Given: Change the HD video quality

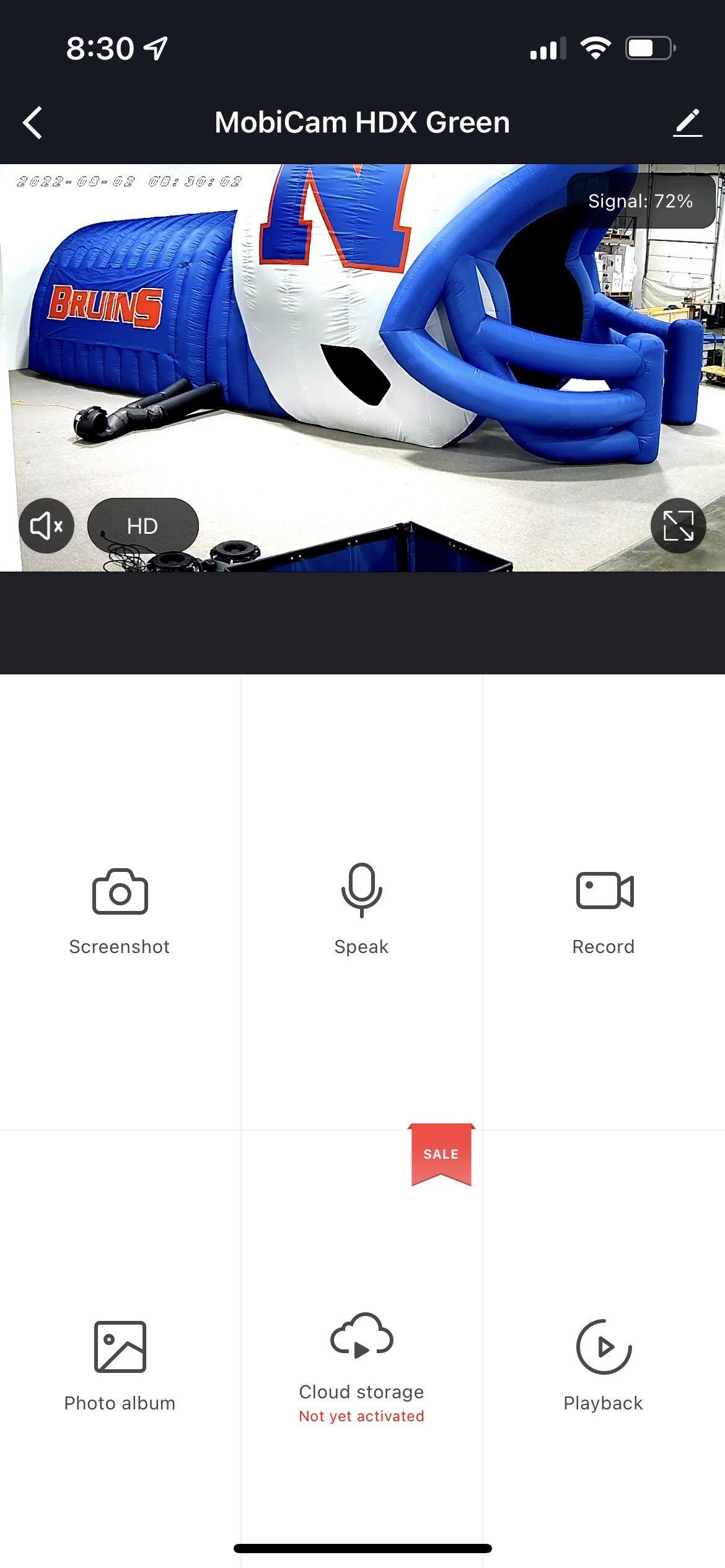Looking at the screenshot, I should pyautogui.click(x=143, y=526).
